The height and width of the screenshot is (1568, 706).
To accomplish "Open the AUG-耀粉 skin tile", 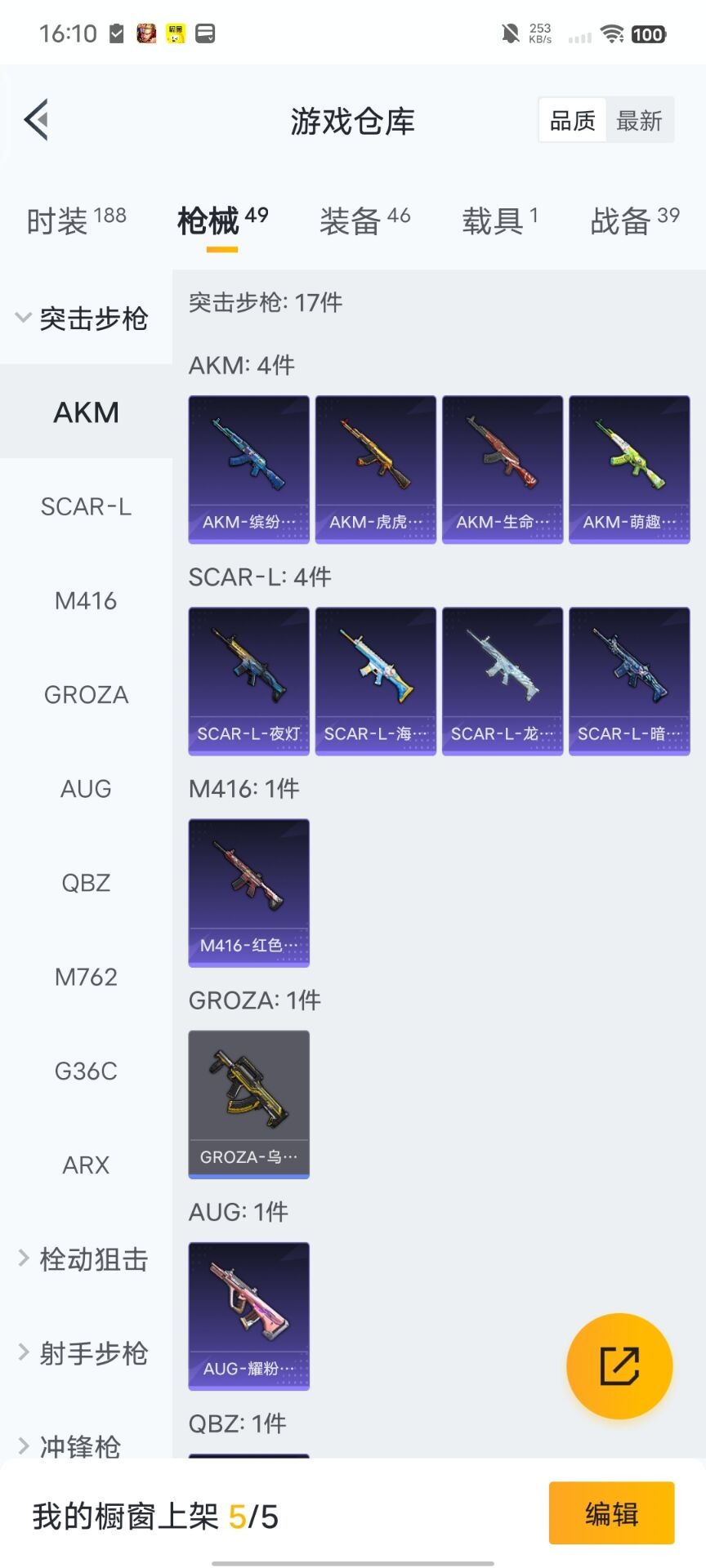I will coord(249,1315).
